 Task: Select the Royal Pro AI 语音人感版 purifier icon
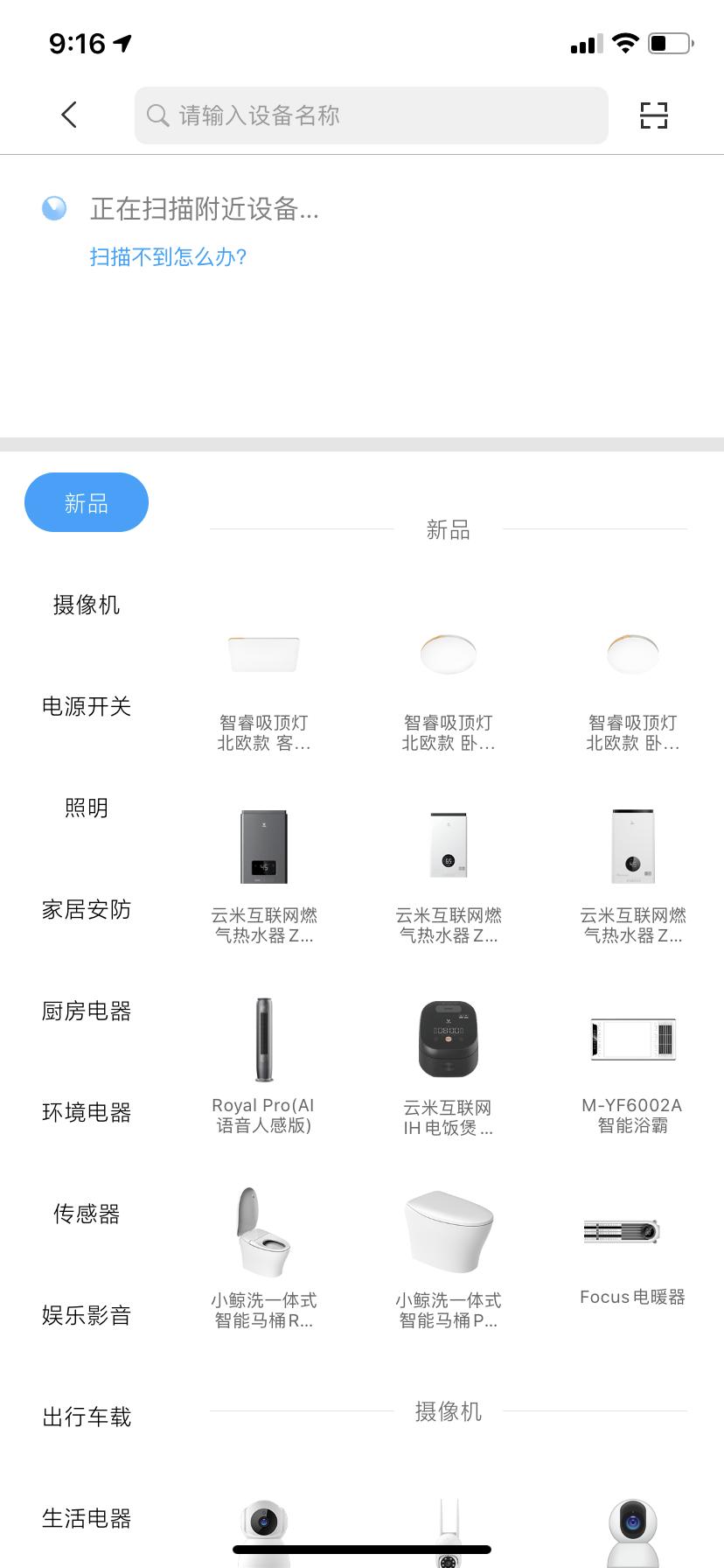coord(263,1039)
